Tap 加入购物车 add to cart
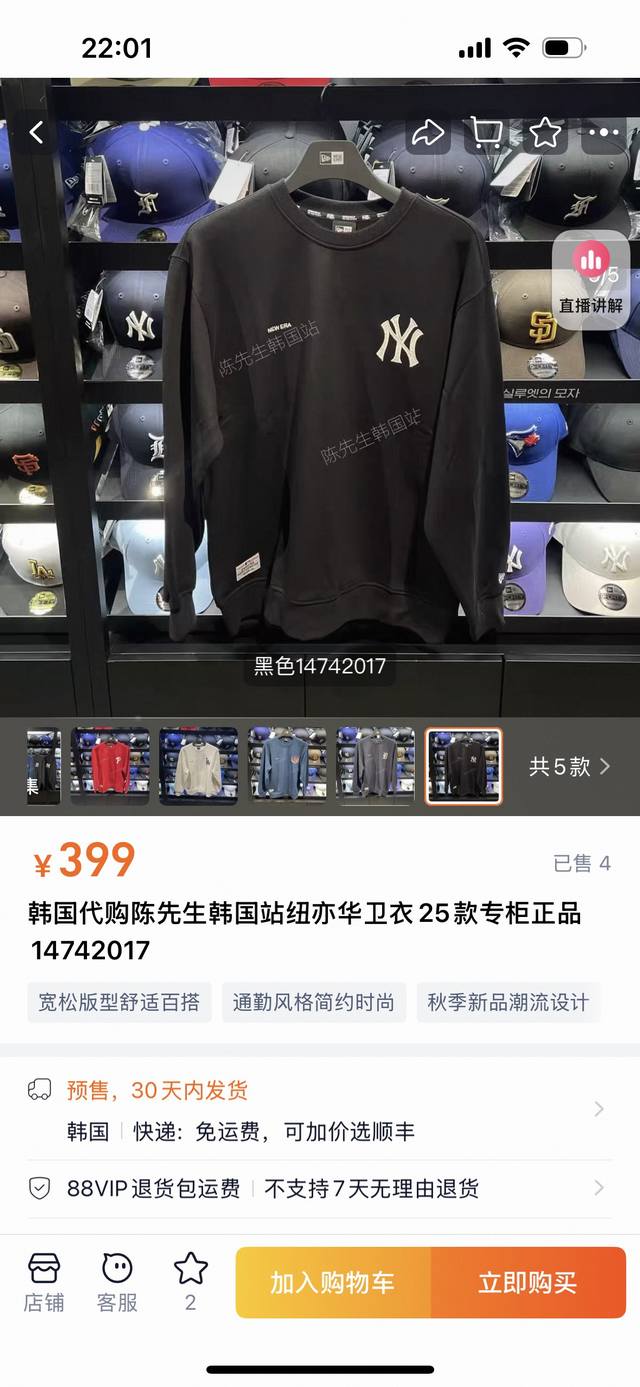640x1387 pixels. point(333,1283)
